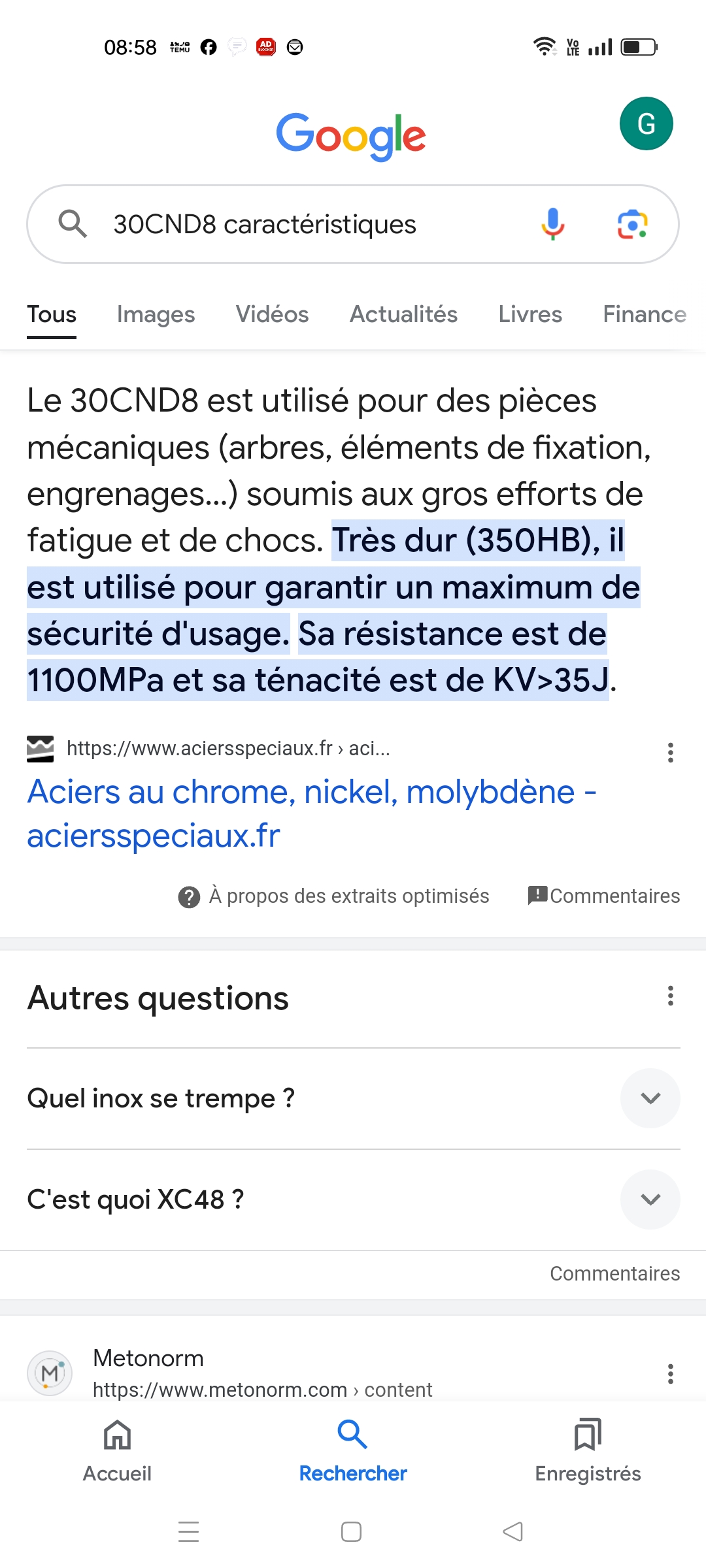Open overflow menu for Metonorm result
Viewport: 706px width, 1568px height.
coord(670,1374)
